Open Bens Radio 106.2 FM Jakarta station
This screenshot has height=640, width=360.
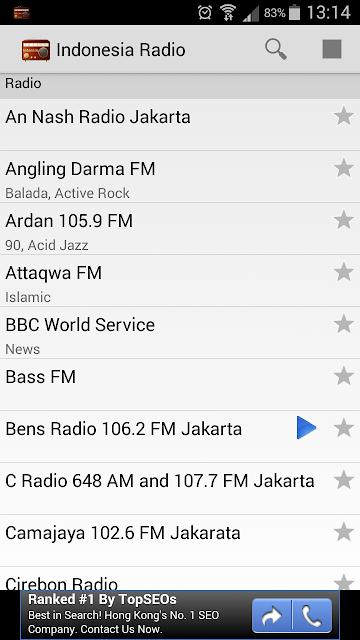tap(180, 437)
